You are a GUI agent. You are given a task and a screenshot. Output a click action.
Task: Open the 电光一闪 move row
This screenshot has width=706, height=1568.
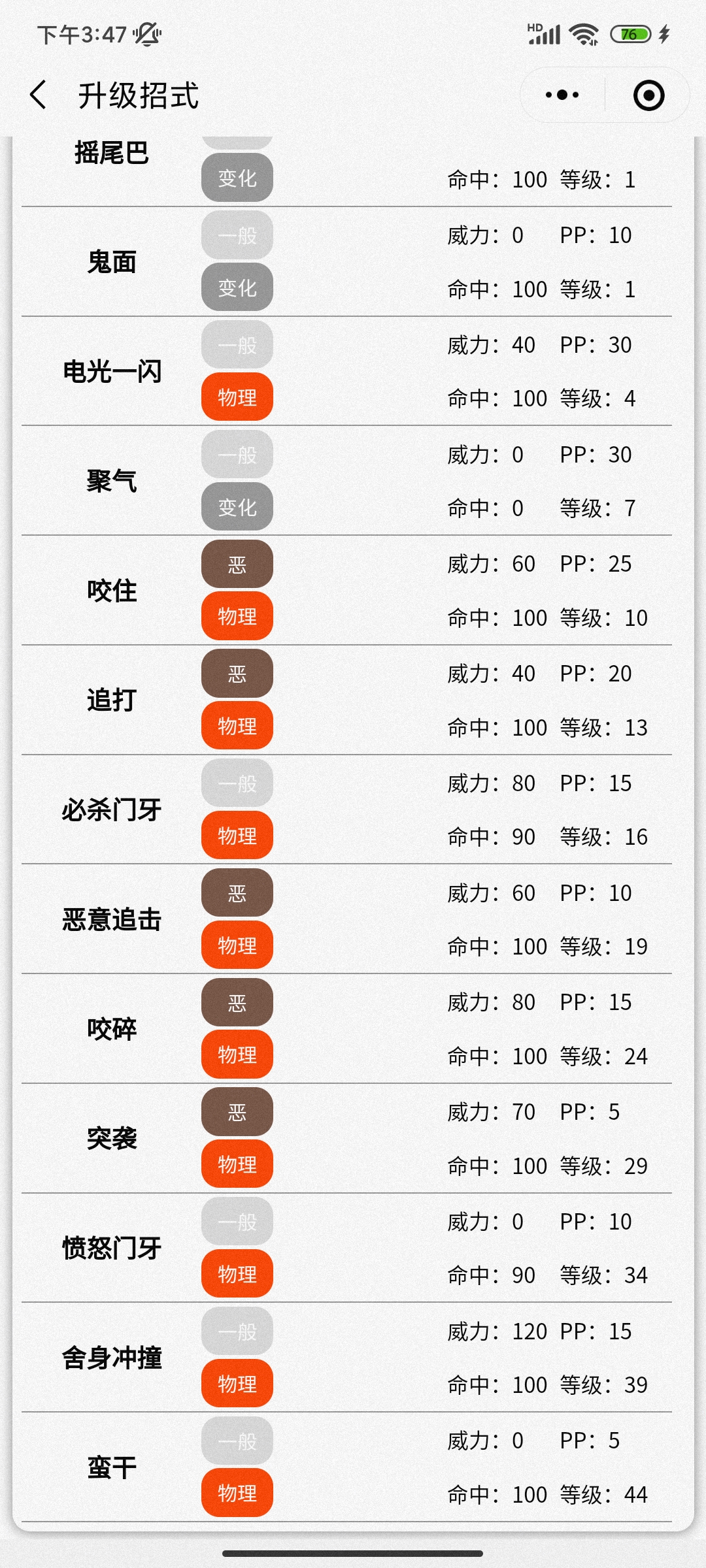[x=347, y=372]
